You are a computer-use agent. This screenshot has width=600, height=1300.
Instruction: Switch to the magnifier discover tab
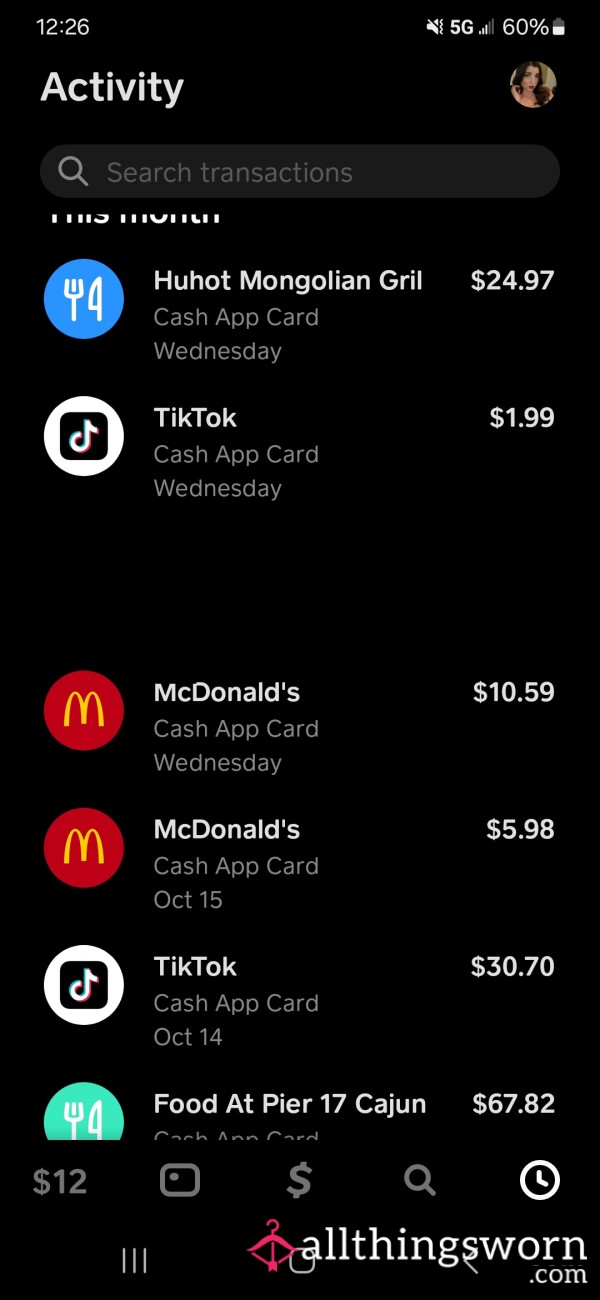pos(420,1181)
